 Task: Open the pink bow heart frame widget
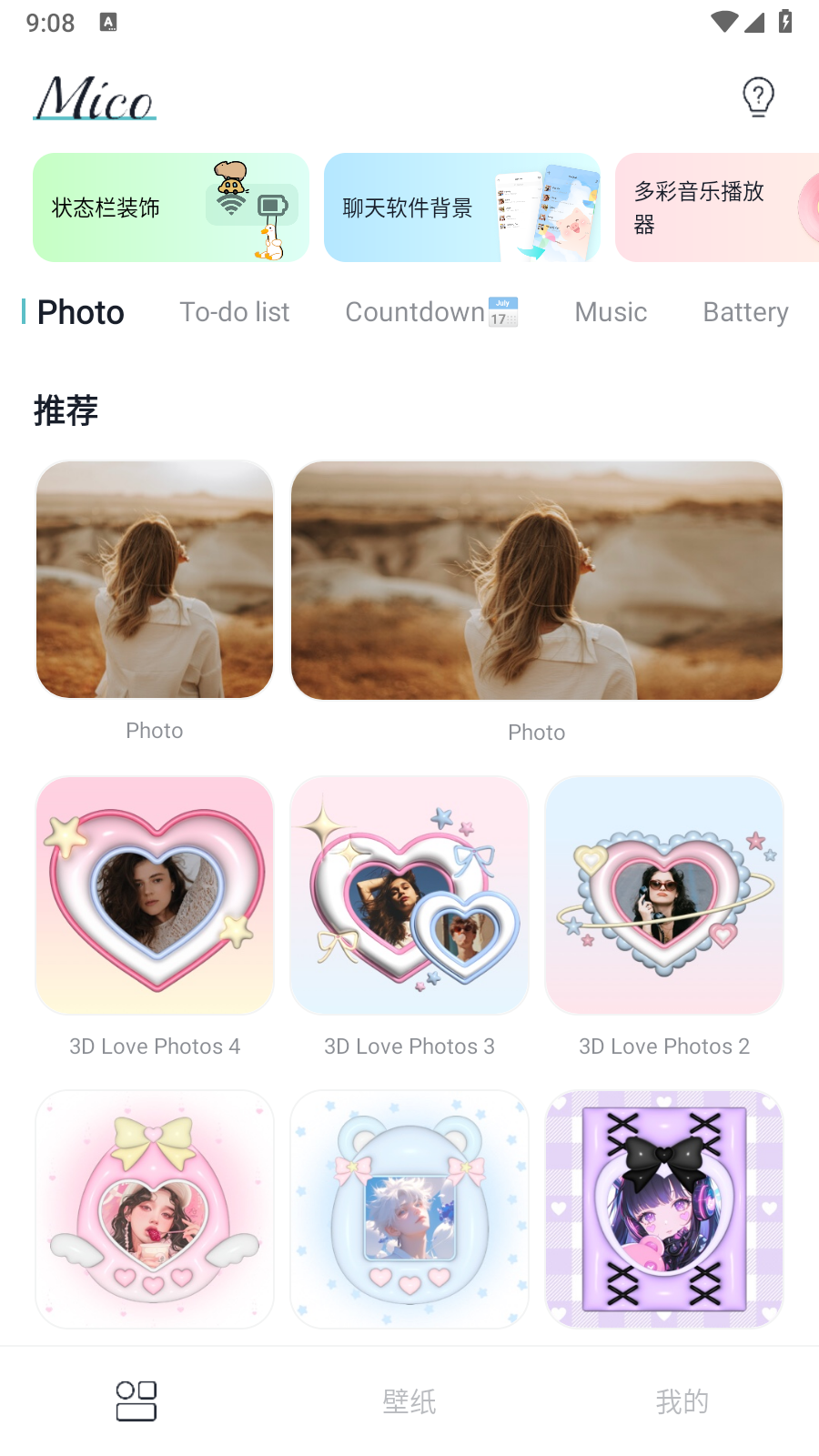(x=155, y=1209)
